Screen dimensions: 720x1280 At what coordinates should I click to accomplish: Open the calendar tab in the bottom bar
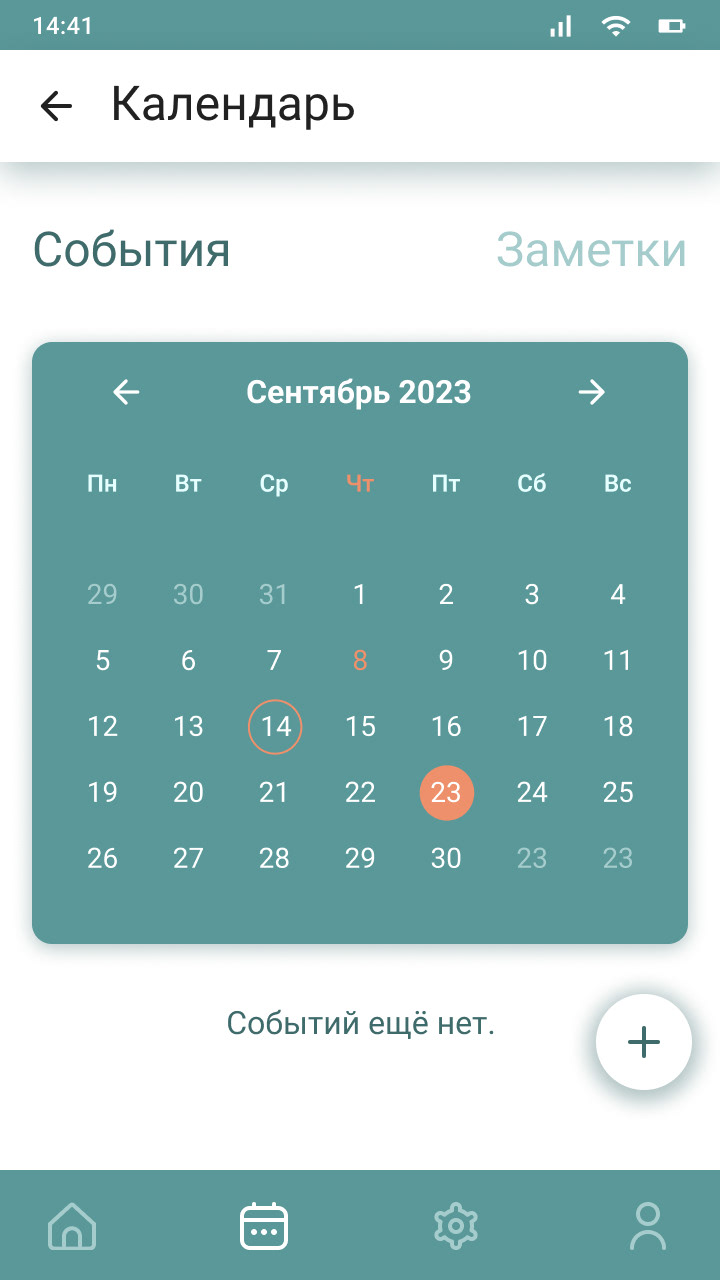264,1226
